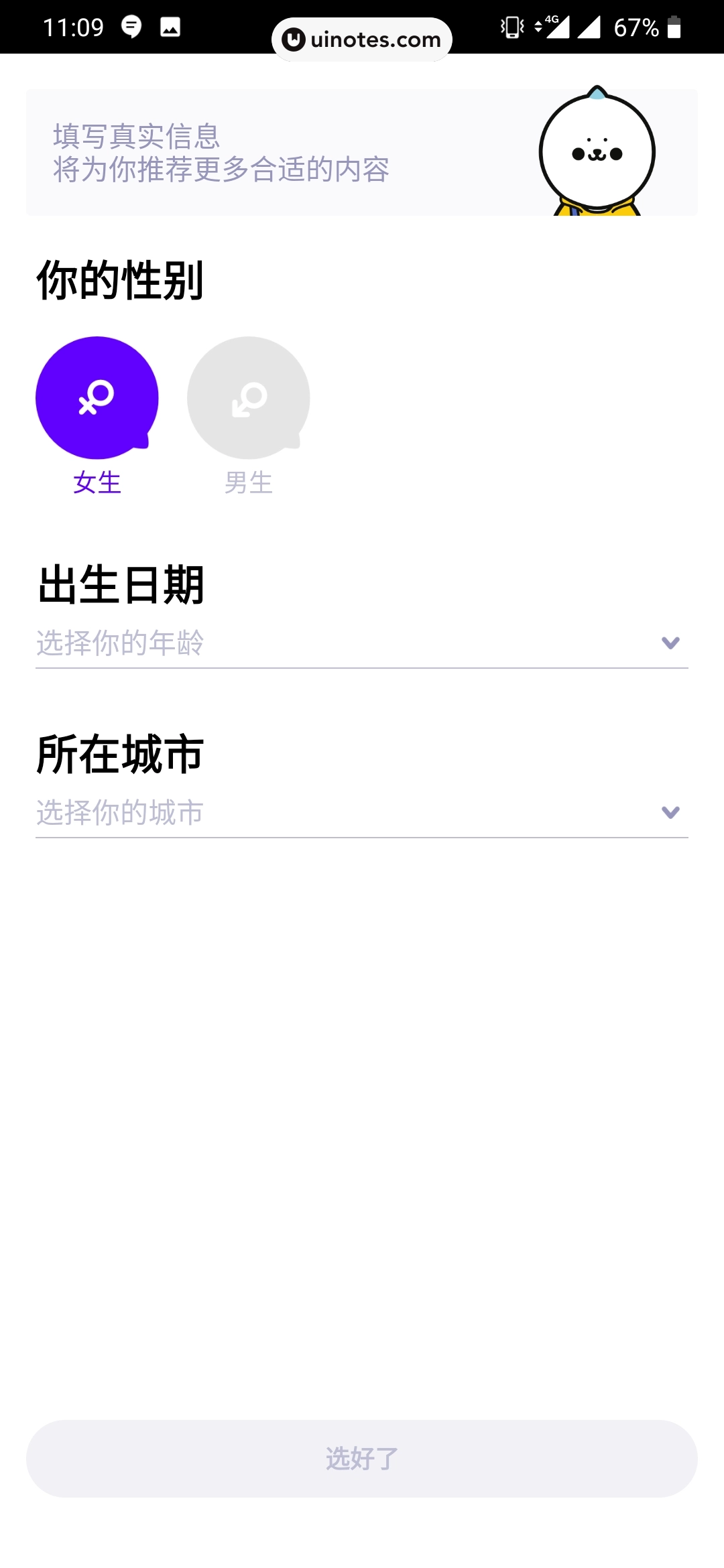The image size is (724, 1568).
Task: Select the male gender icon bubble
Action: 248,397
